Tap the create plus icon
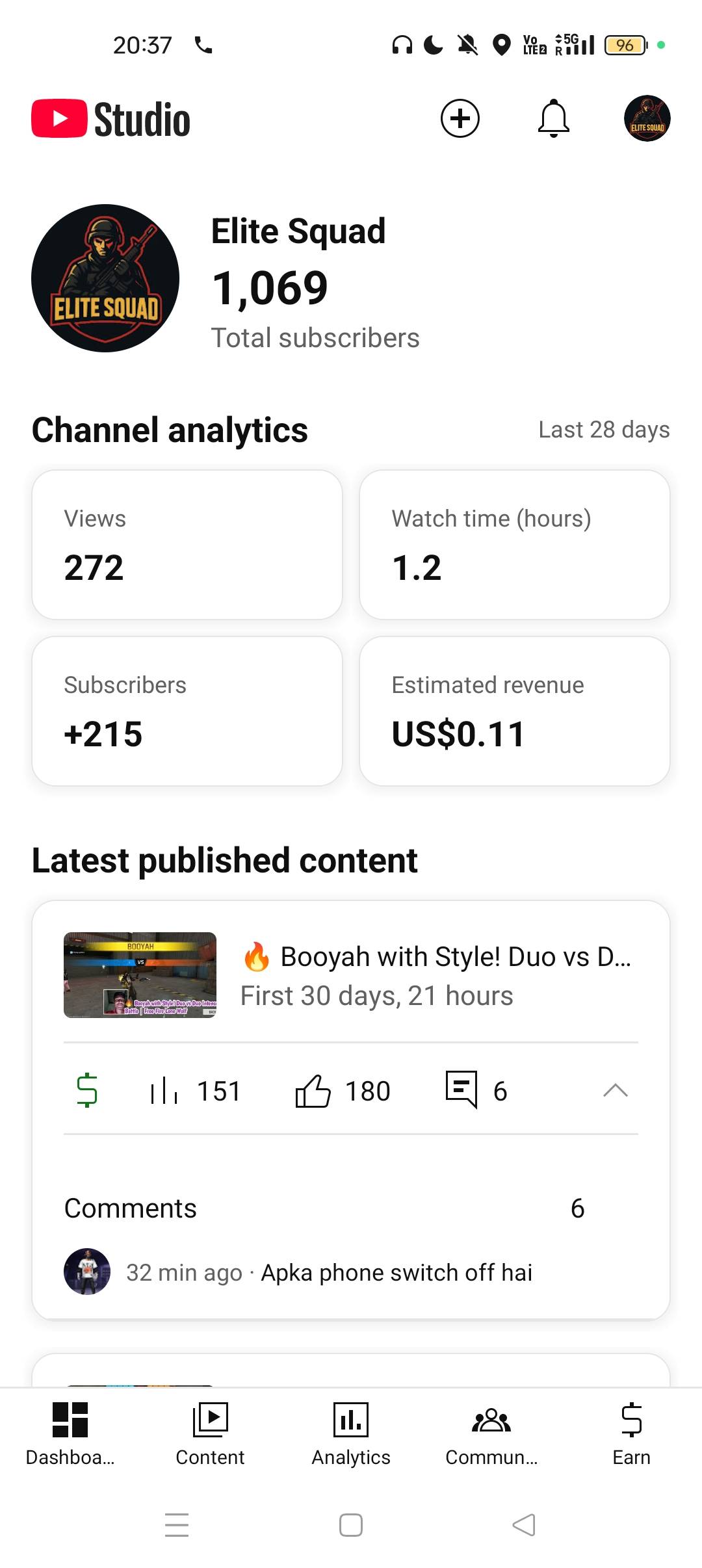The width and height of the screenshot is (702, 1568). pos(460,118)
